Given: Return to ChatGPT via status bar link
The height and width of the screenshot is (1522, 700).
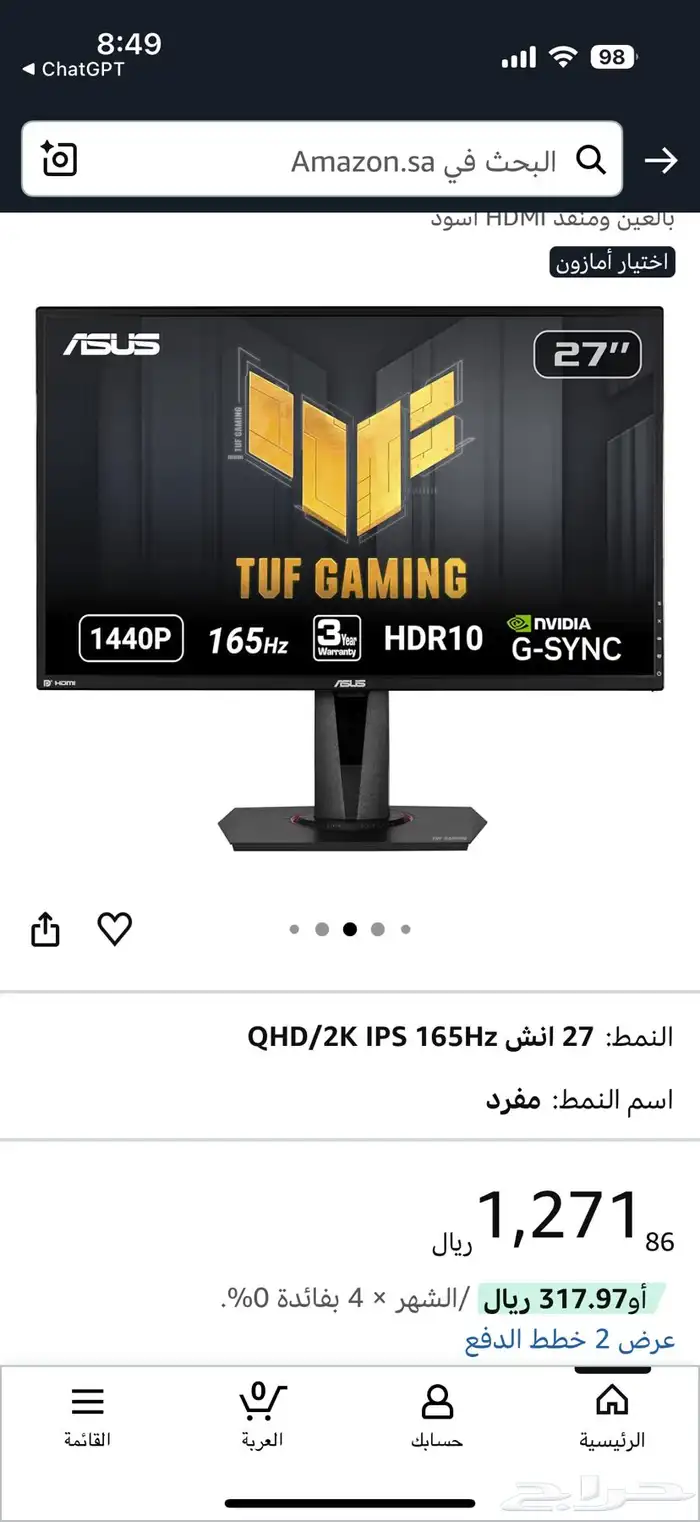Looking at the screenshot, I should (74, 69).
